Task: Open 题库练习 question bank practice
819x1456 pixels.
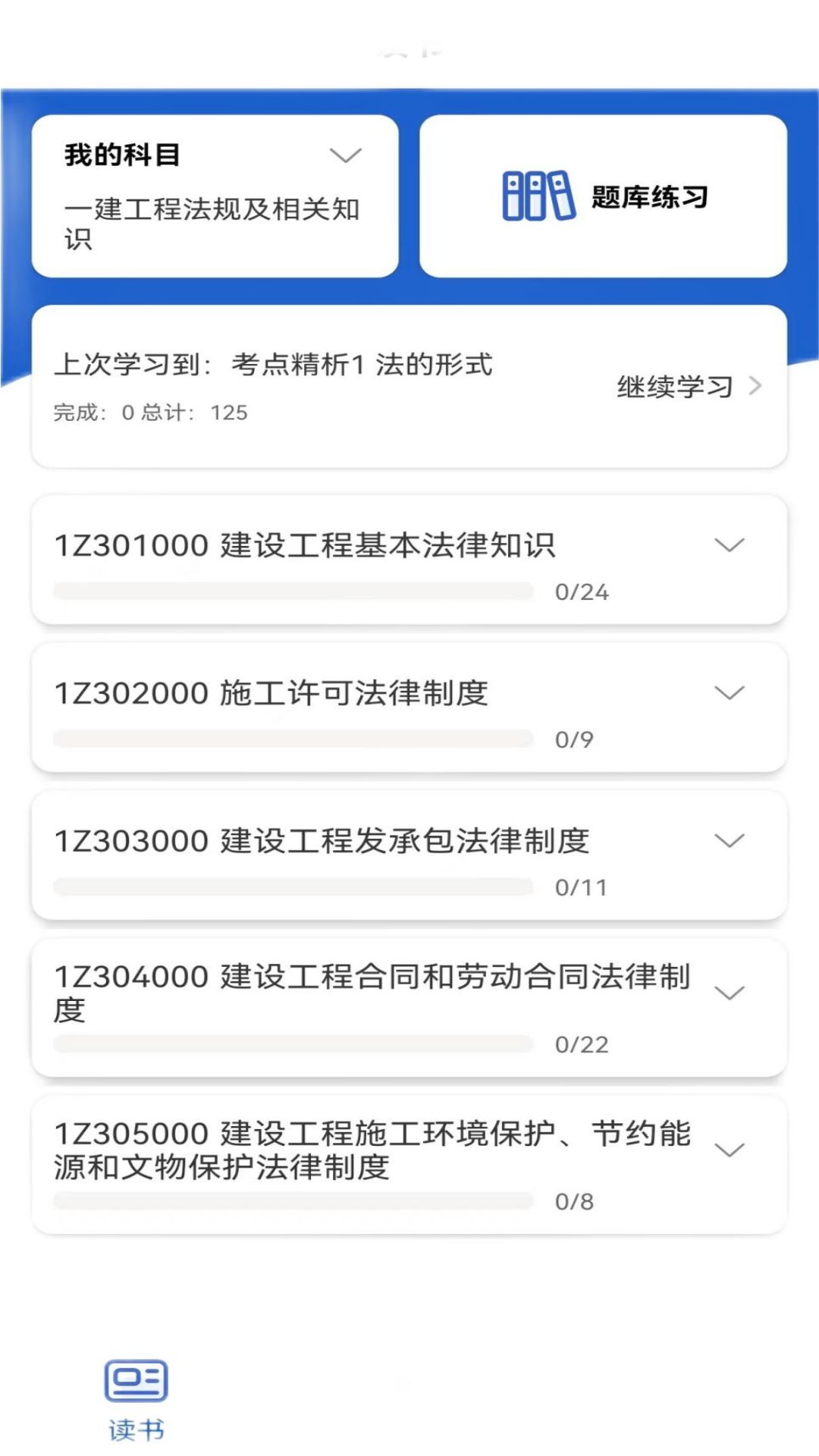Action: [603, 196]
